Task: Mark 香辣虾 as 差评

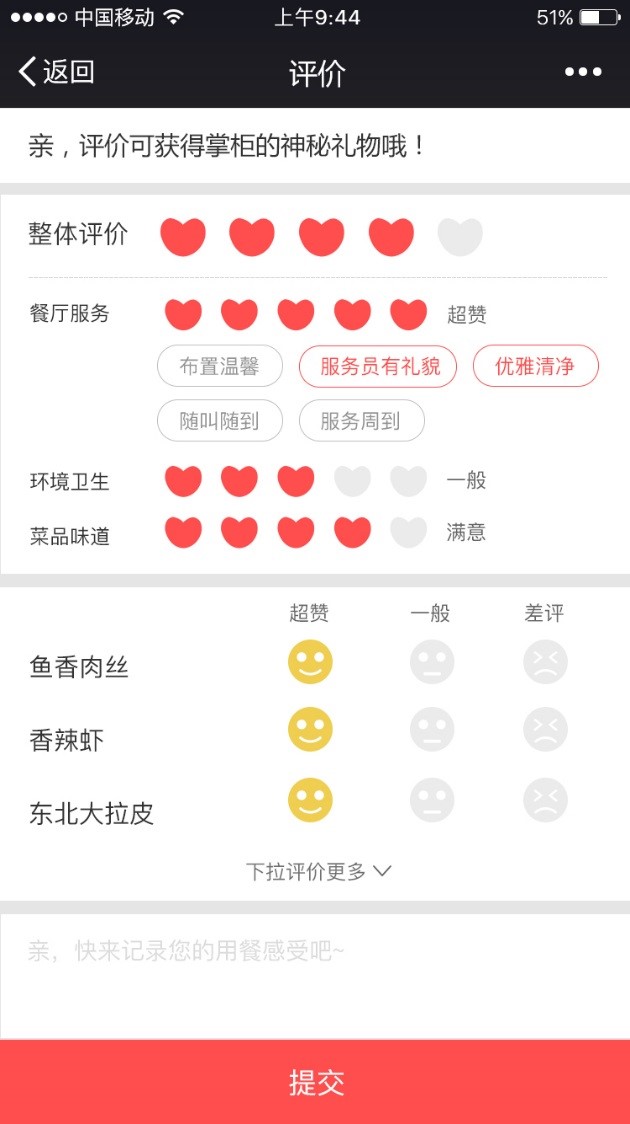Action: pyautogui.click(x=545, y=730)
